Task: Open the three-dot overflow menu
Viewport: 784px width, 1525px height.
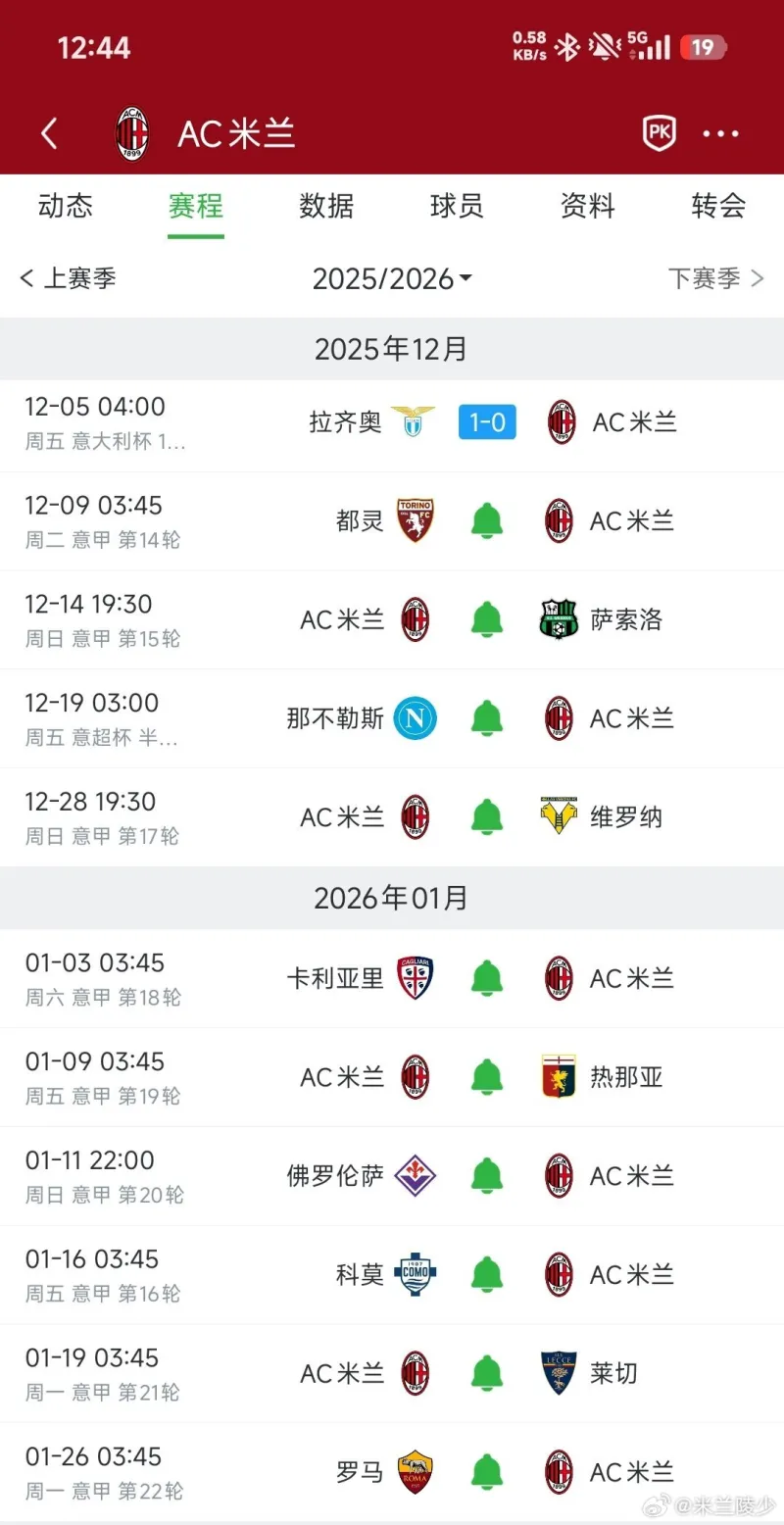Action: tap(721, 134)
